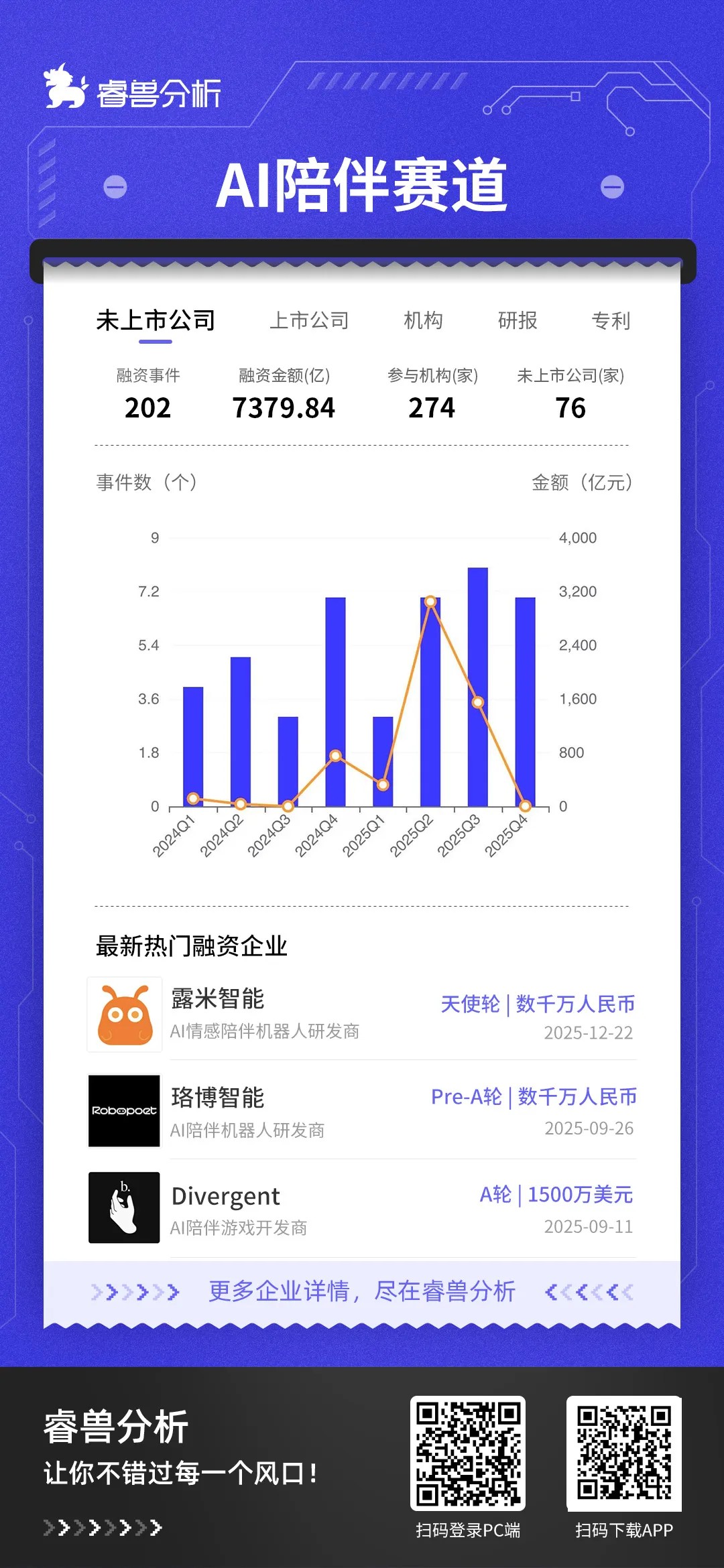Click the Robopoet logo of 珞博智能
This screenshot has width=724, height=1568.
click(125, 1110)
